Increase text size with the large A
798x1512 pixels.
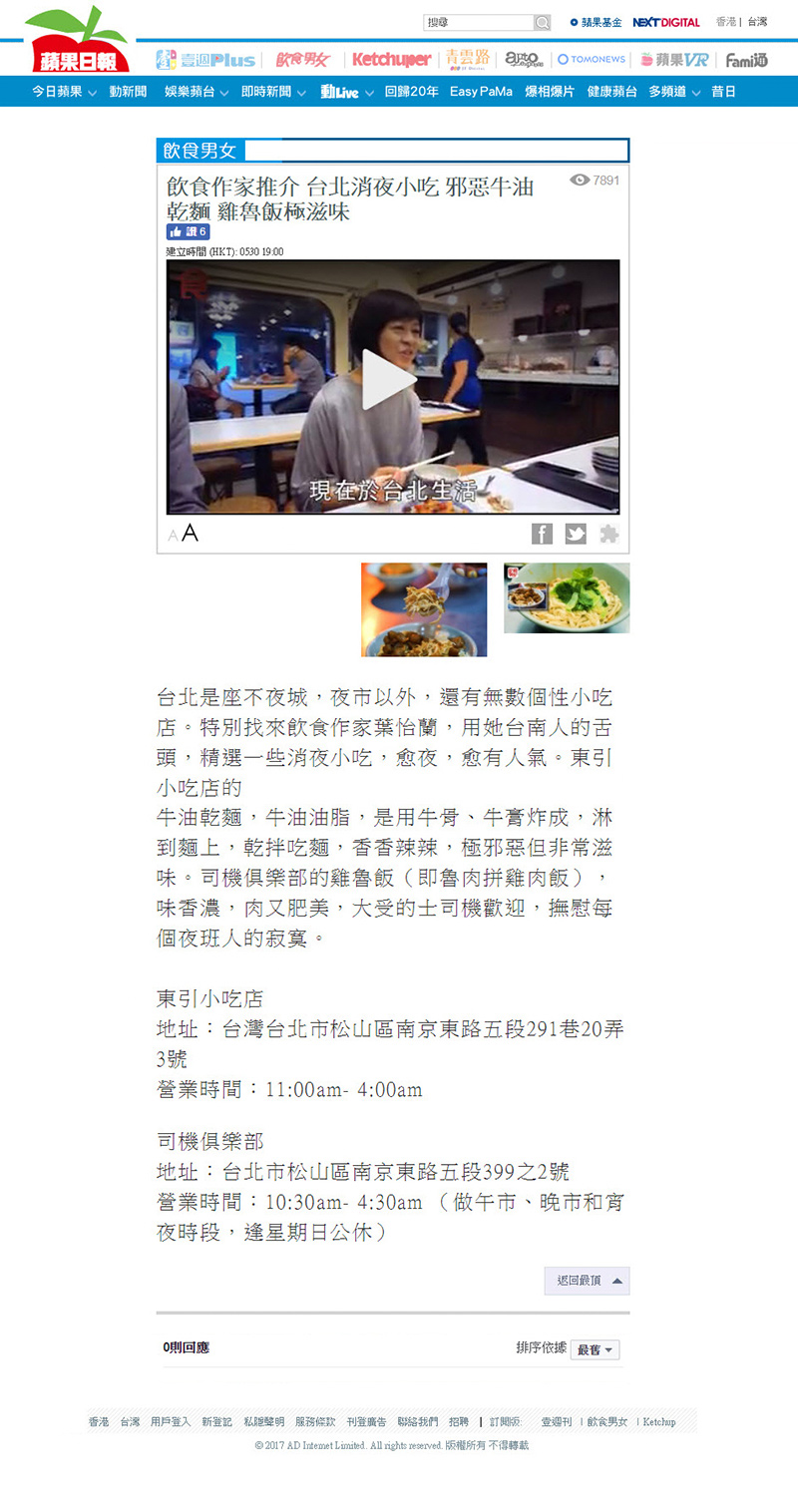[191, 534]
